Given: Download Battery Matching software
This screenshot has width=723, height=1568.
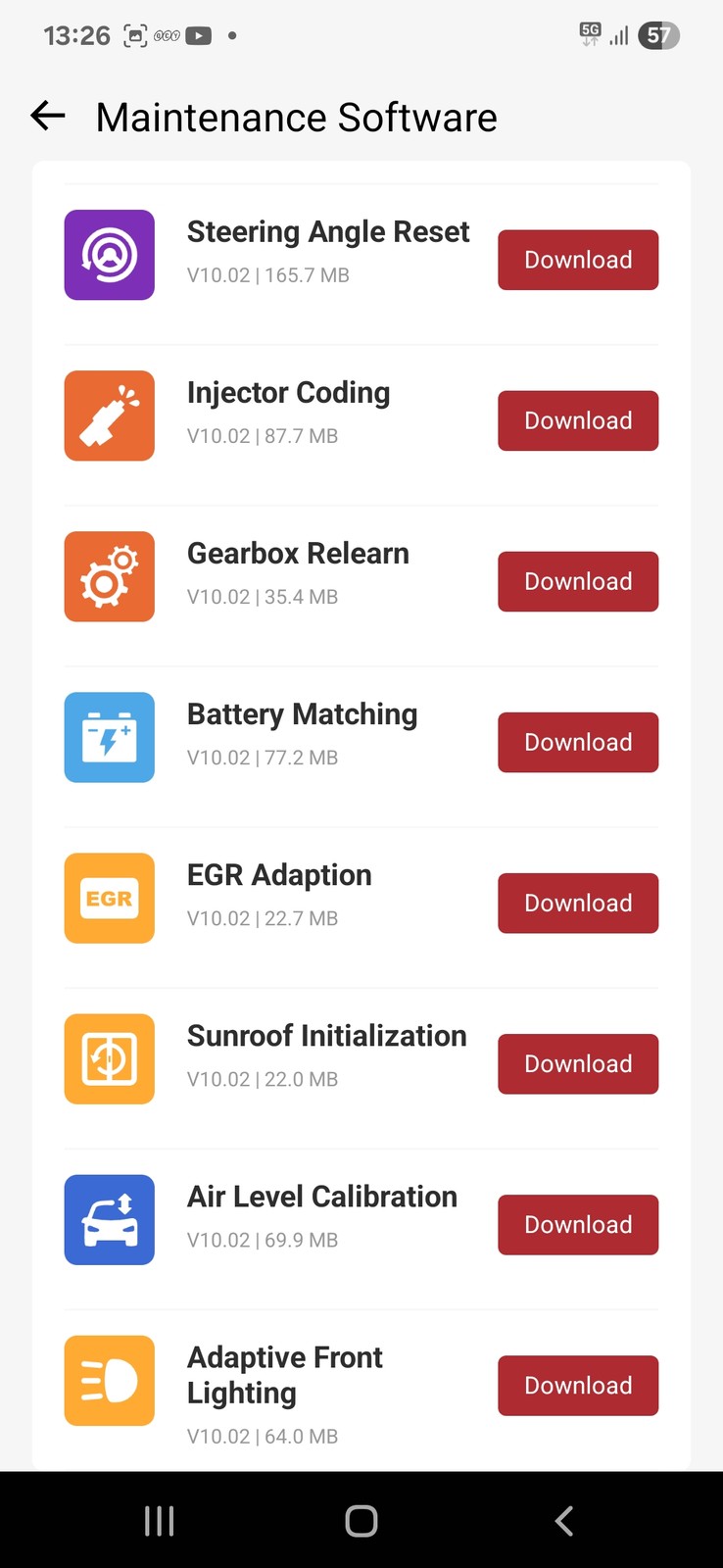Looking at the screenshot, I should pos(578,742).
